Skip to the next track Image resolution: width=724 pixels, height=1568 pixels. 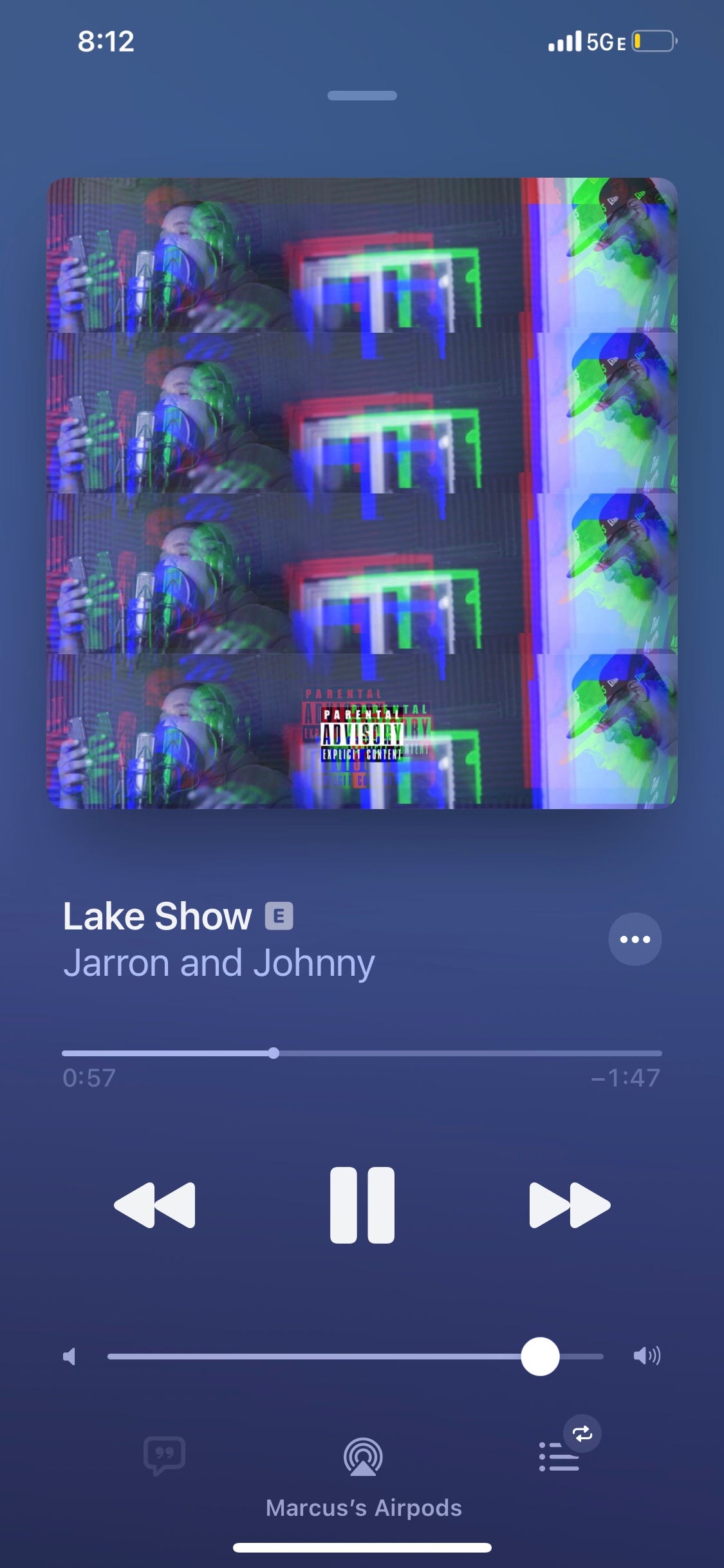570,1204
